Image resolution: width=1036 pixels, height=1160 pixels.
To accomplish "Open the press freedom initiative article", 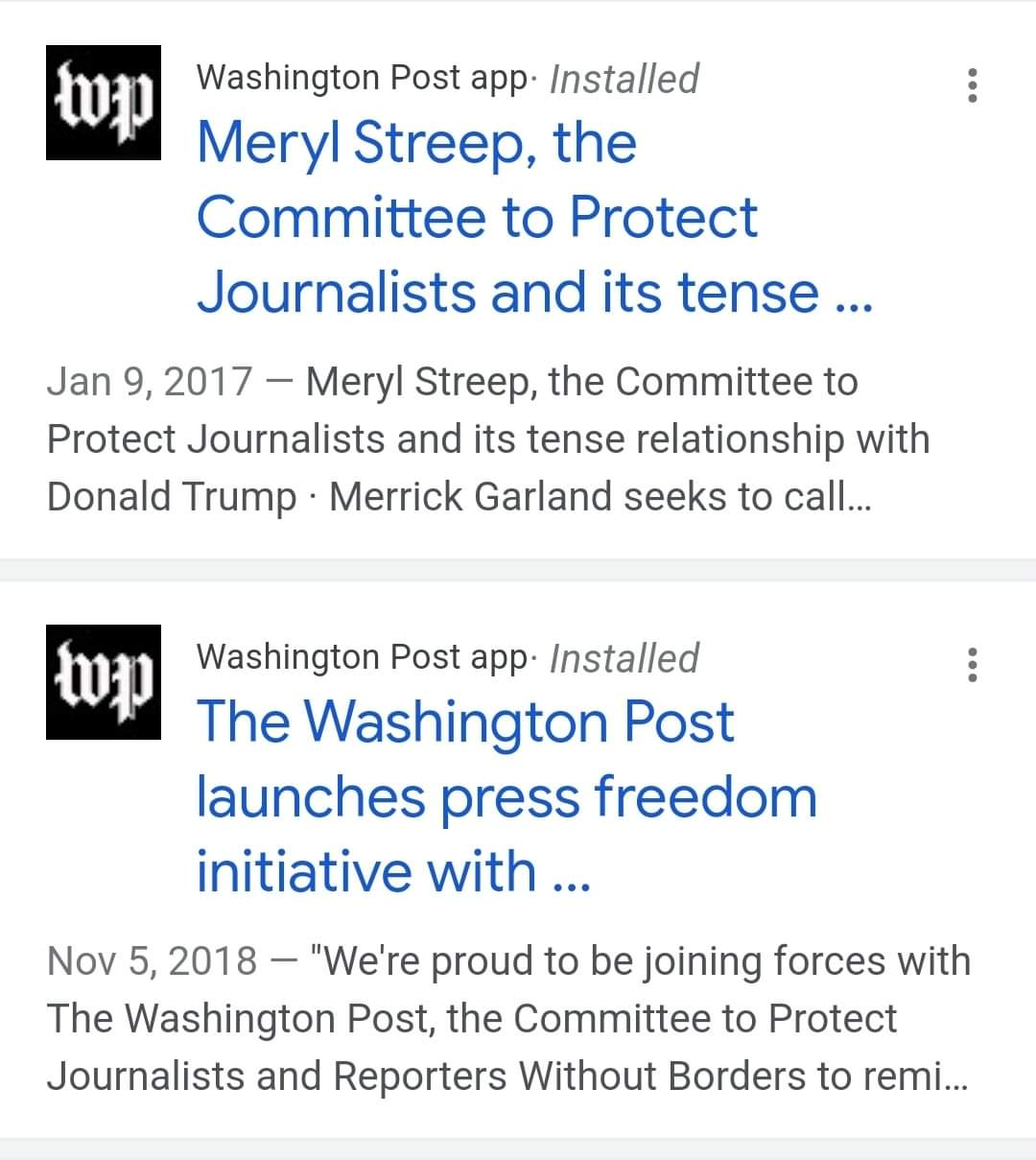I will click(506, 796).
